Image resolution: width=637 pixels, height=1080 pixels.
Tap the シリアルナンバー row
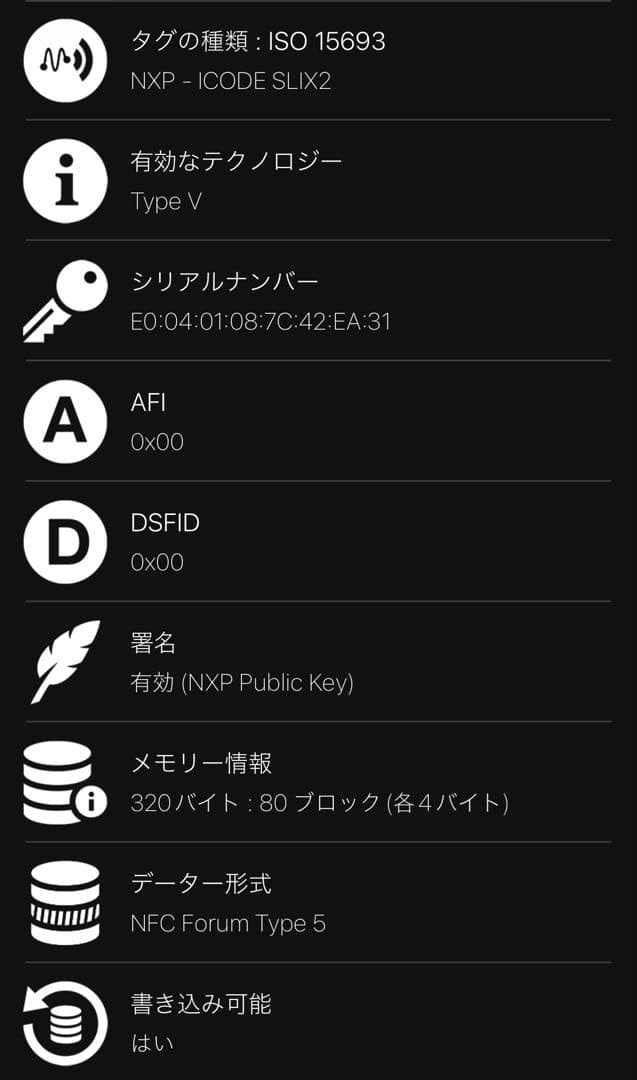pos(318,301)
